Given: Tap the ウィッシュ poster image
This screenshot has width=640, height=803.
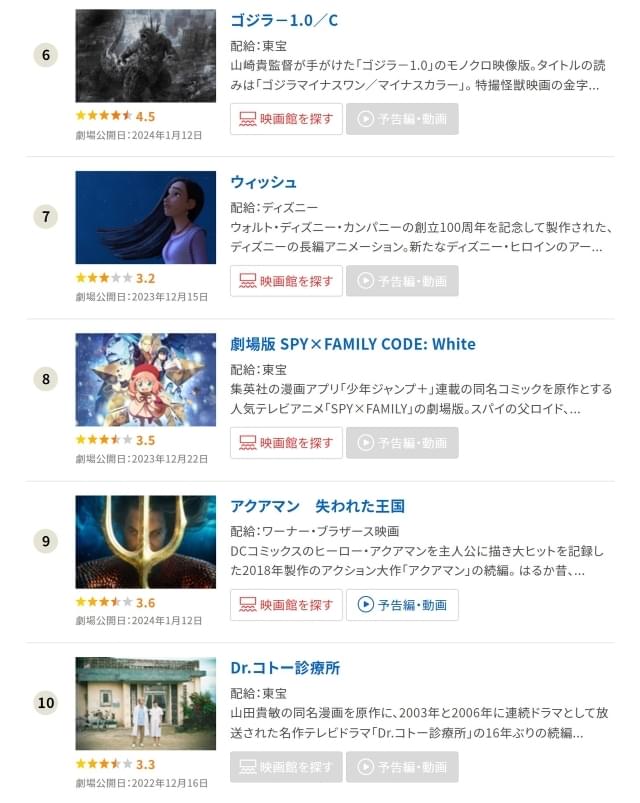Looking at the screenshot, I should pos(145,218).
